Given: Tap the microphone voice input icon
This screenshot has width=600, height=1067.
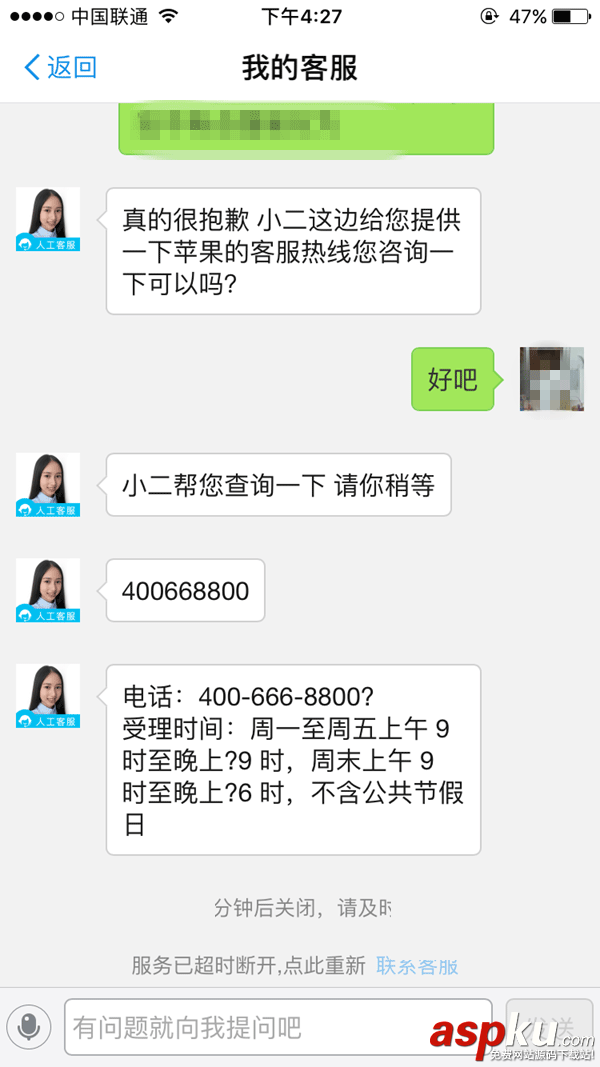Looking at the screenshot, I should [x=29, y=1026].
